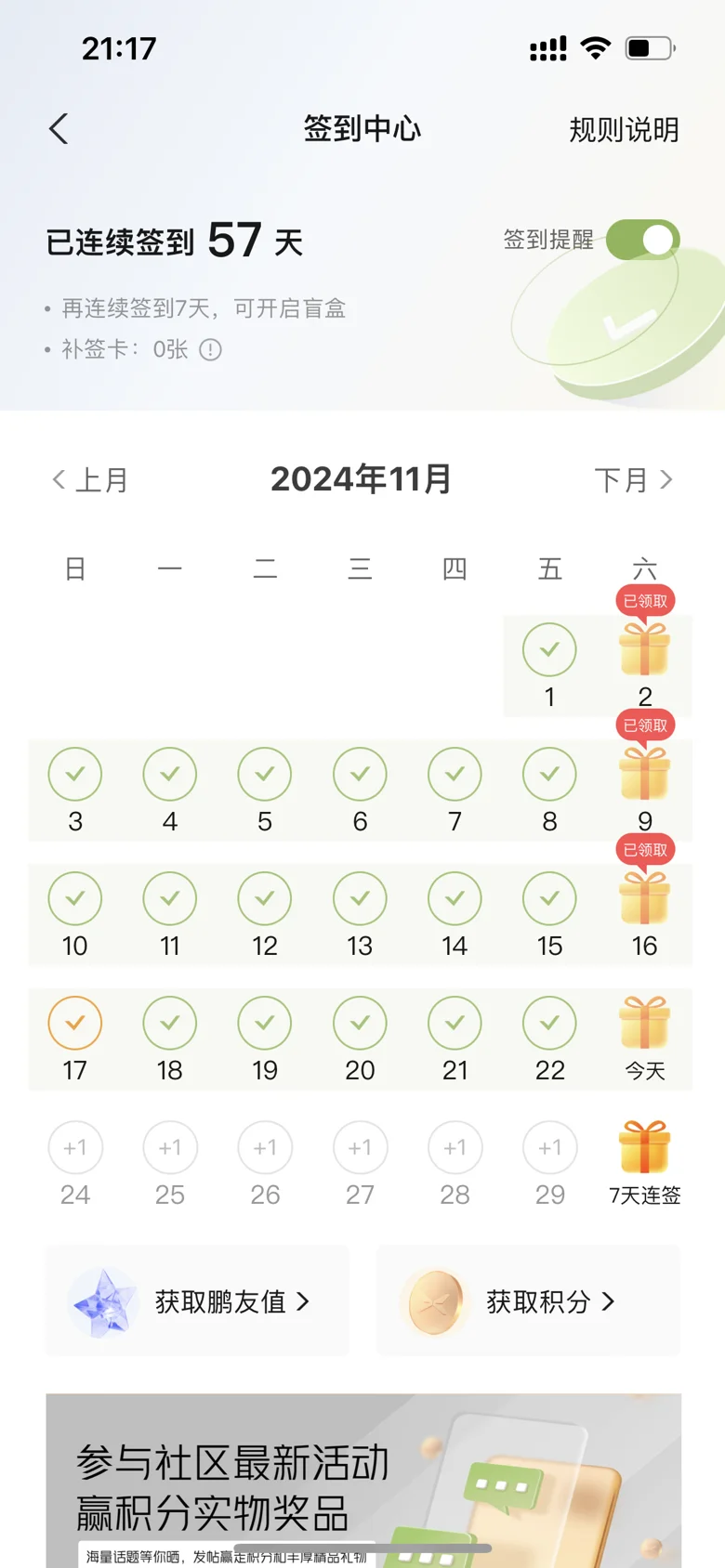Open the 7天连签 gift box
725x1568 pixels.
(x=644, y=1148)
